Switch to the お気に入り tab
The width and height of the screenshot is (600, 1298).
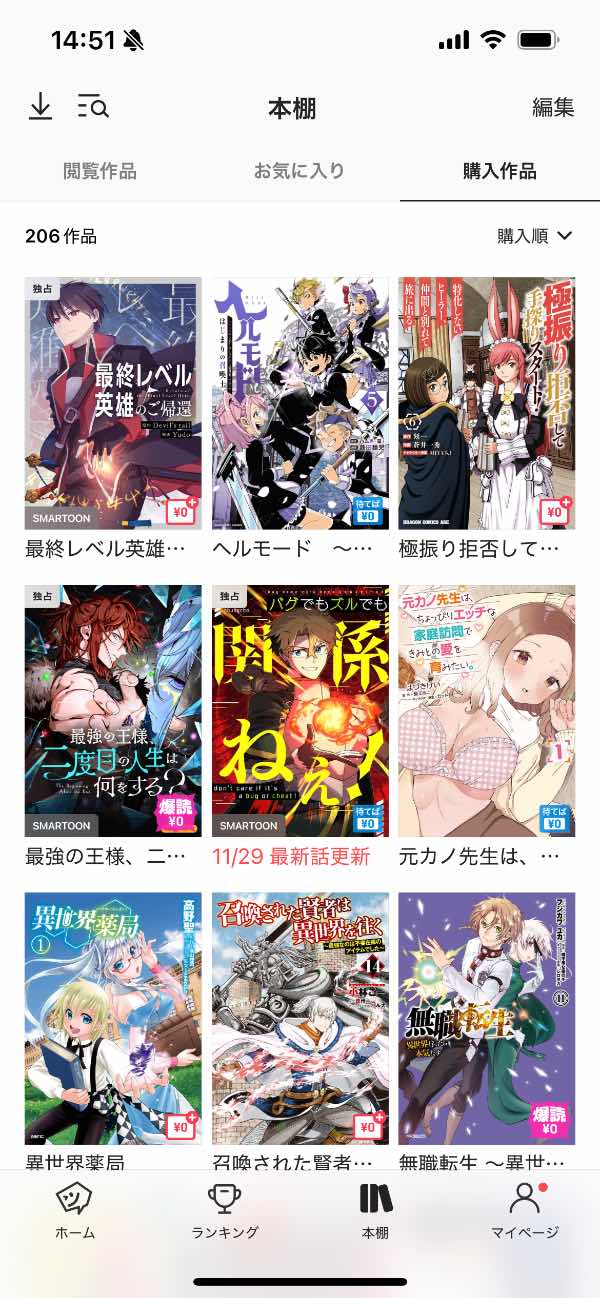click(x=299, y=171)
